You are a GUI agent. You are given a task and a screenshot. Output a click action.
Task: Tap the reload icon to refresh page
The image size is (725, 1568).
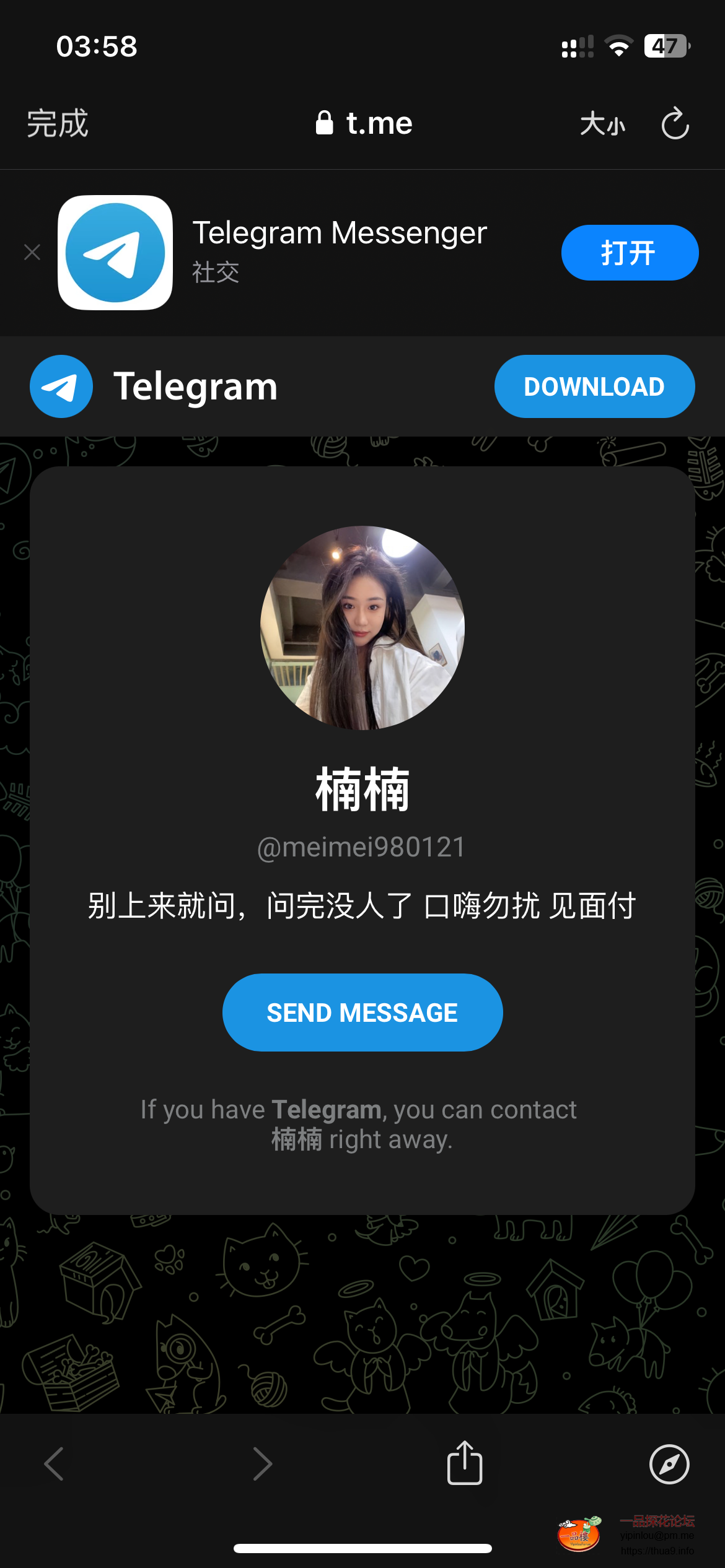click(675, 123)
